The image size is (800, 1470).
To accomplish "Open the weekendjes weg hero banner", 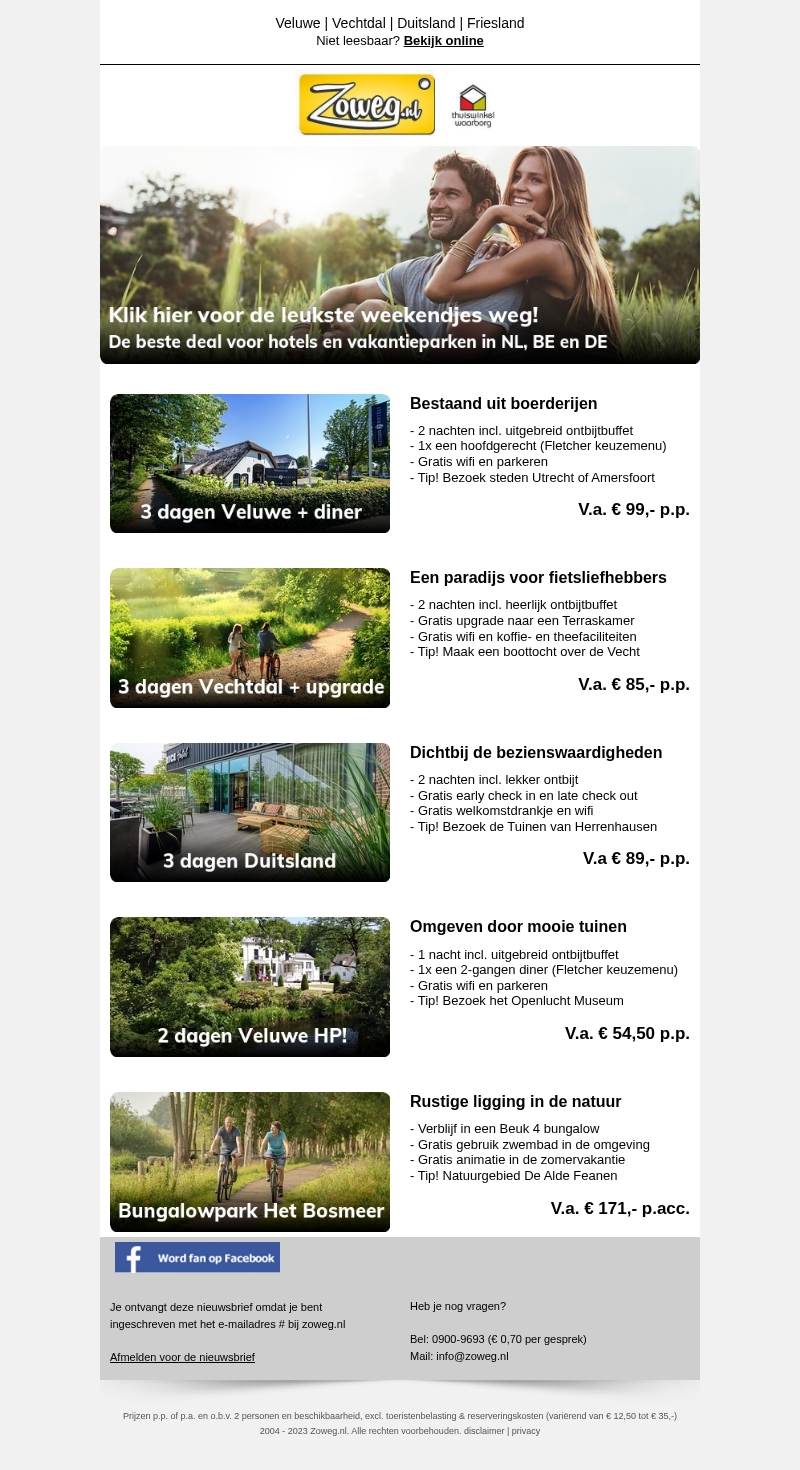I will (x=400, y=255).
